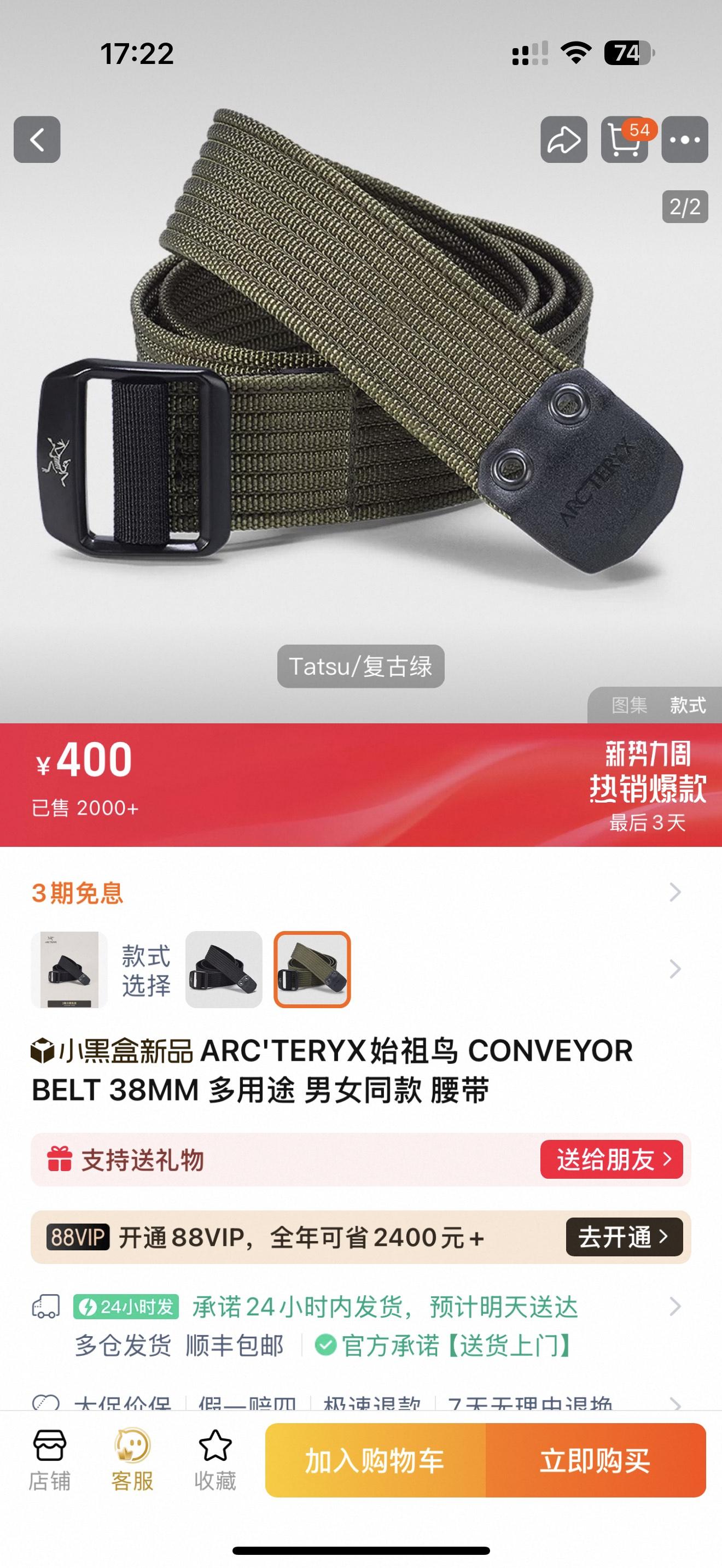Image resolution: width=722 pixels, height=1568 pixels.
Task: Tap 立即购买 to buy now
Action: coord(595,1460)
